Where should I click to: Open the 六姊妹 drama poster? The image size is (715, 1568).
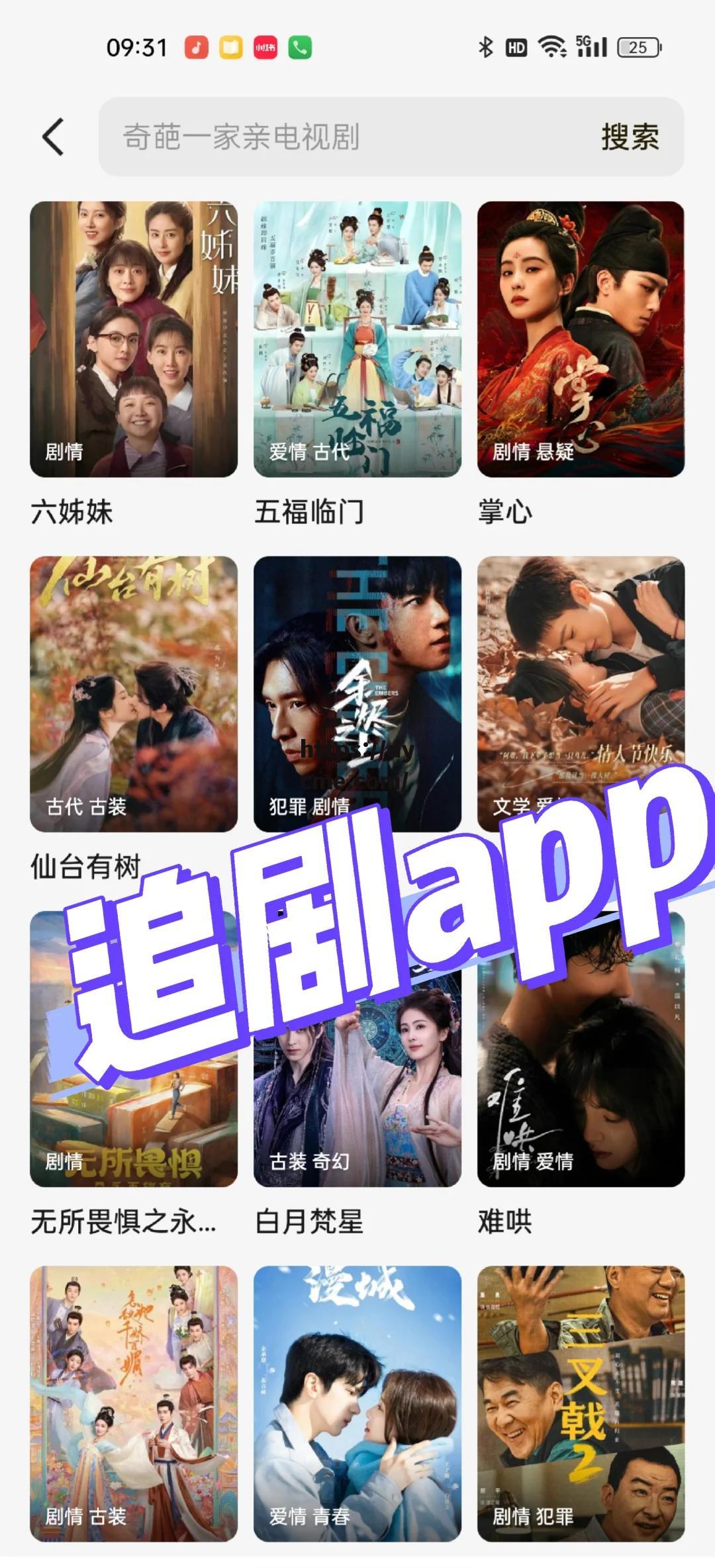point(135,337)
